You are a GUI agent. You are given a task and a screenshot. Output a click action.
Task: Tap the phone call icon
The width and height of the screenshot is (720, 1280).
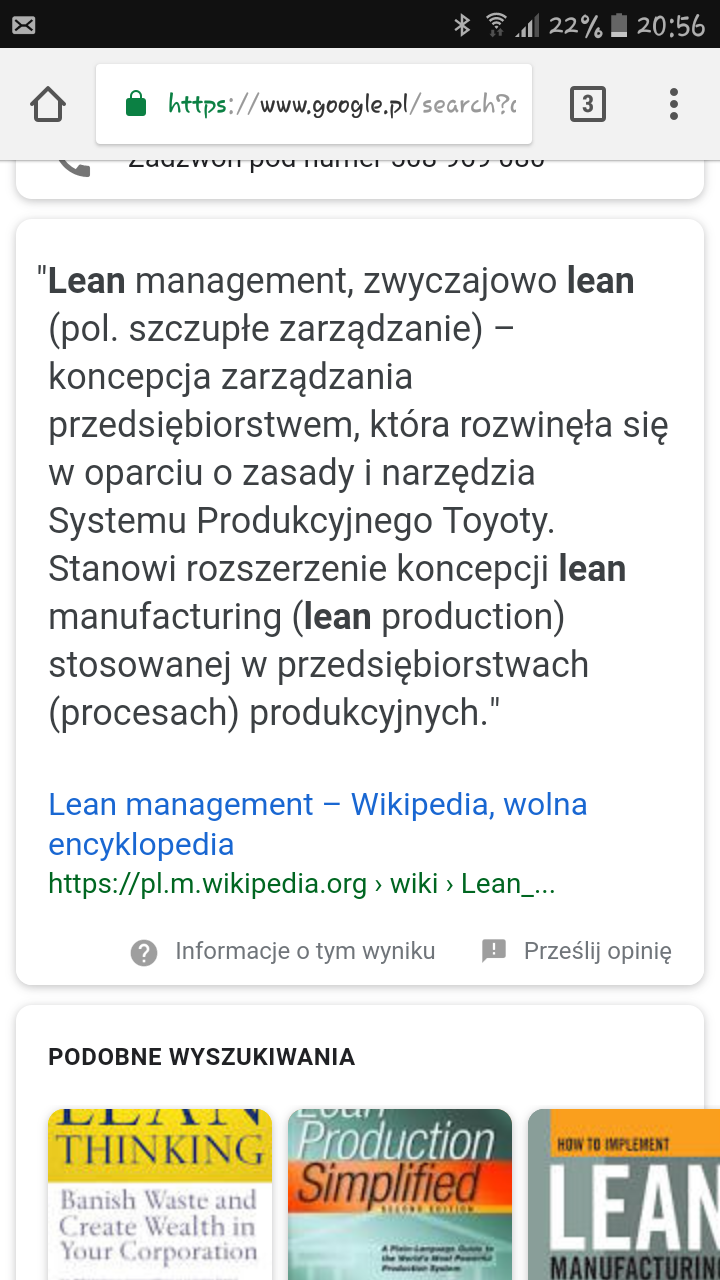pos(72,163)
